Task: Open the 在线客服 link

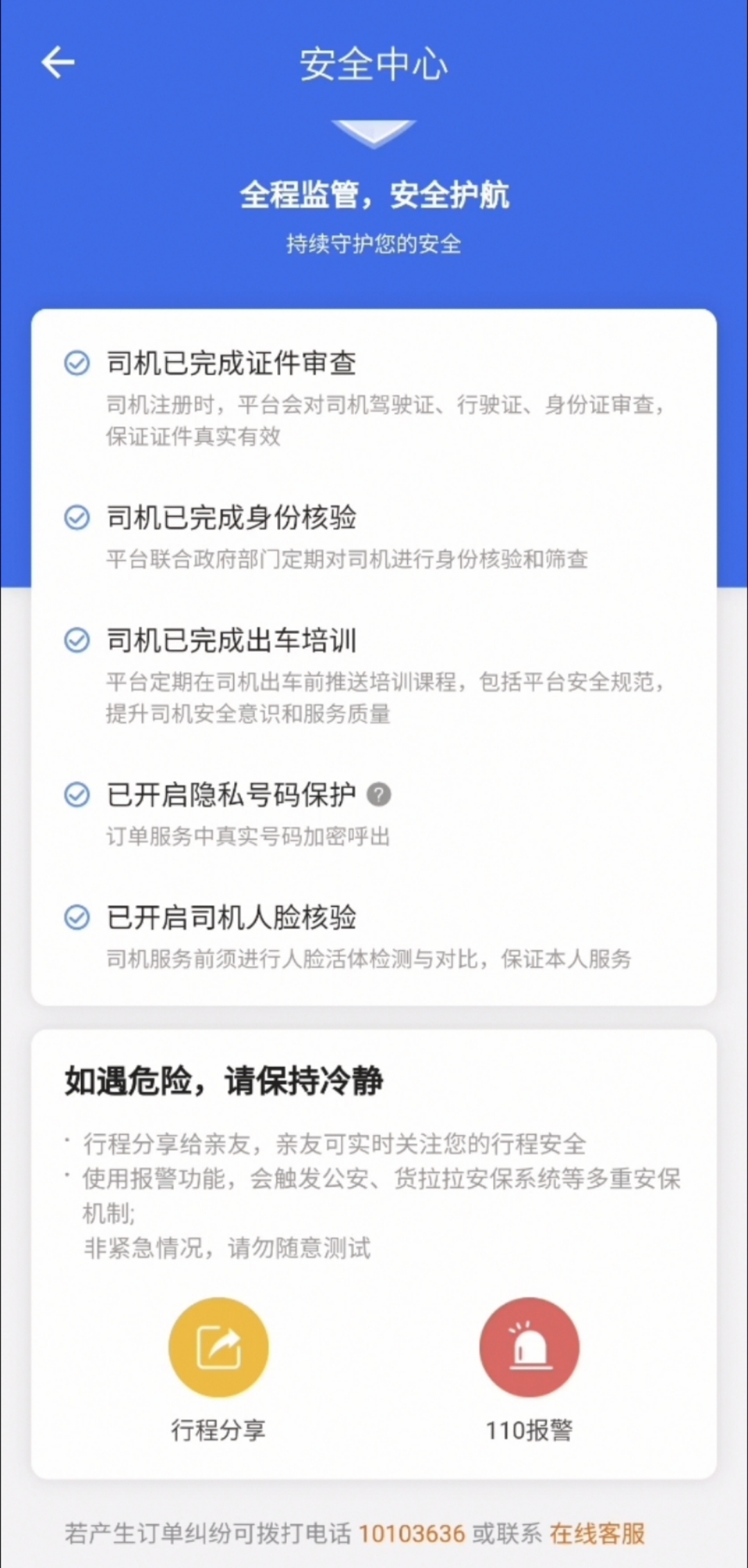Action: coord(598,1533)
